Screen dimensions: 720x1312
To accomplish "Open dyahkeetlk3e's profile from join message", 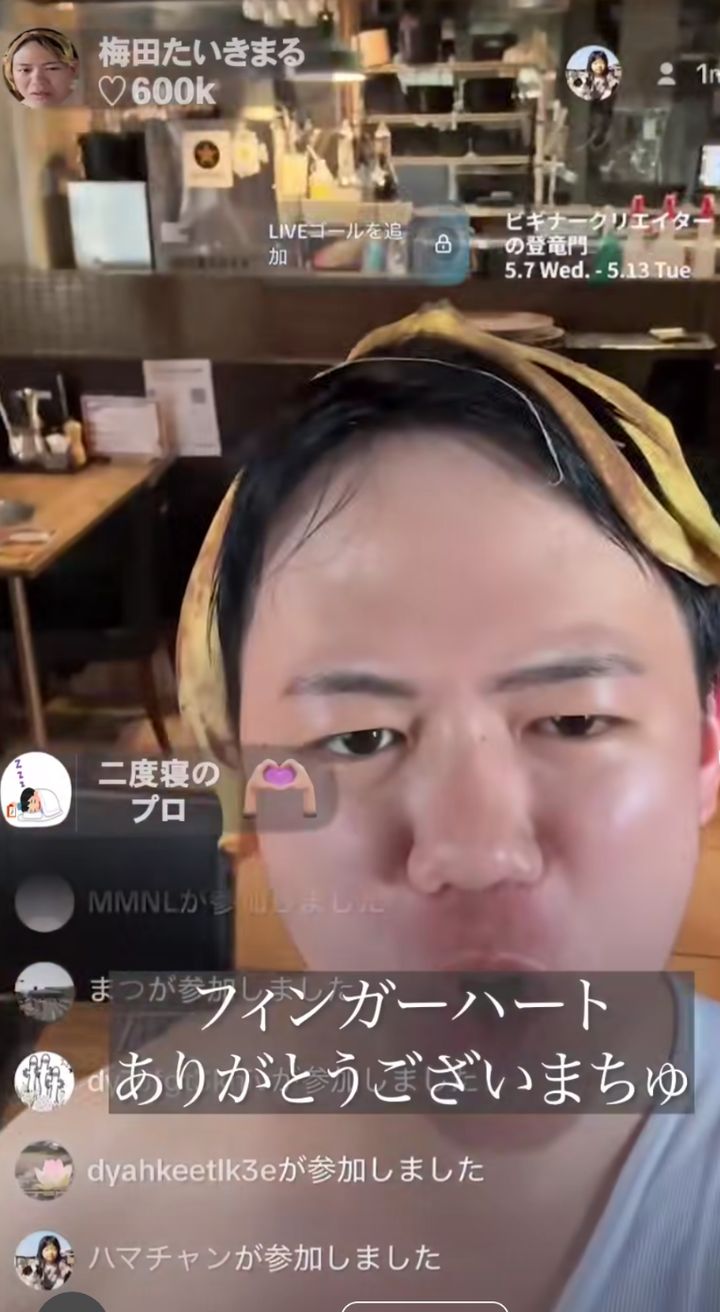I will (44, 1170).
